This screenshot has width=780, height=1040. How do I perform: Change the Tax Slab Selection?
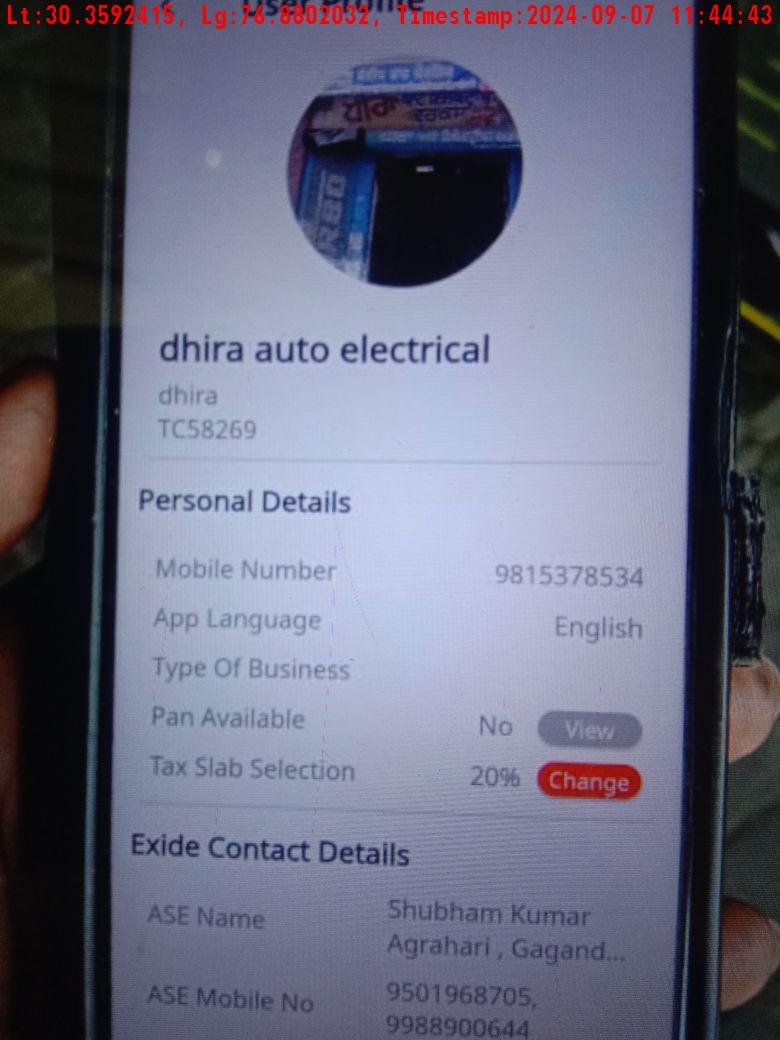588,781
